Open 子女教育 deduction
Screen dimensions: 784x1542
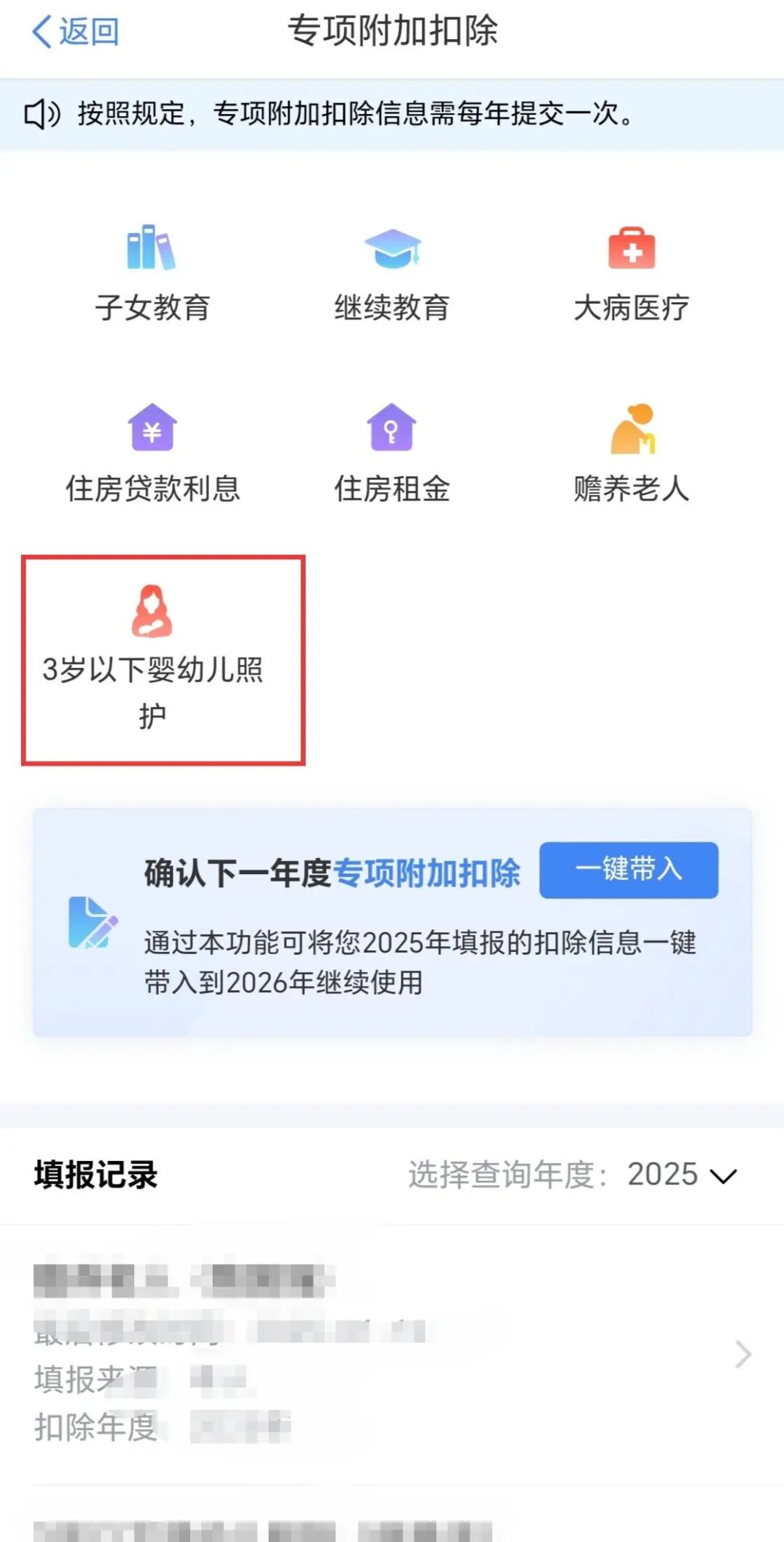click(152, 274)
